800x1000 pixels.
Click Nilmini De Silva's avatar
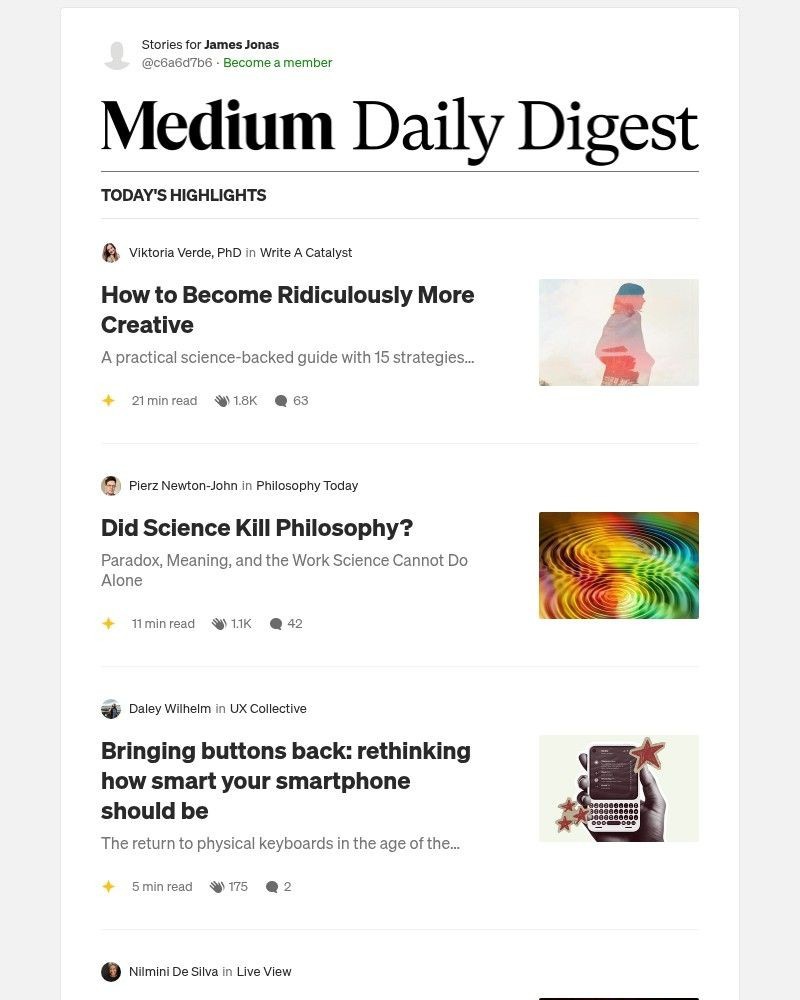click(111, 971)
